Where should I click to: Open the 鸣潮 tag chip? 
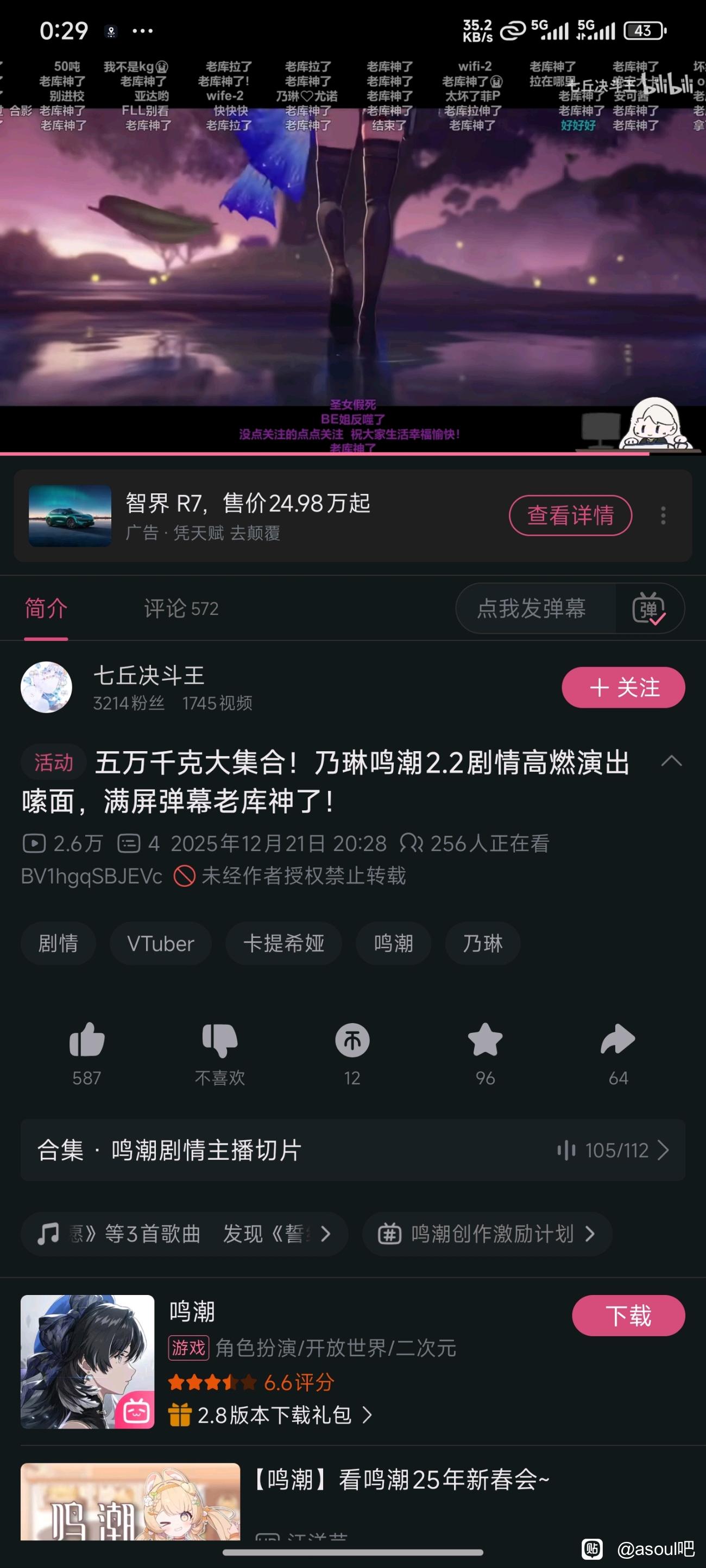pos(393,943)
